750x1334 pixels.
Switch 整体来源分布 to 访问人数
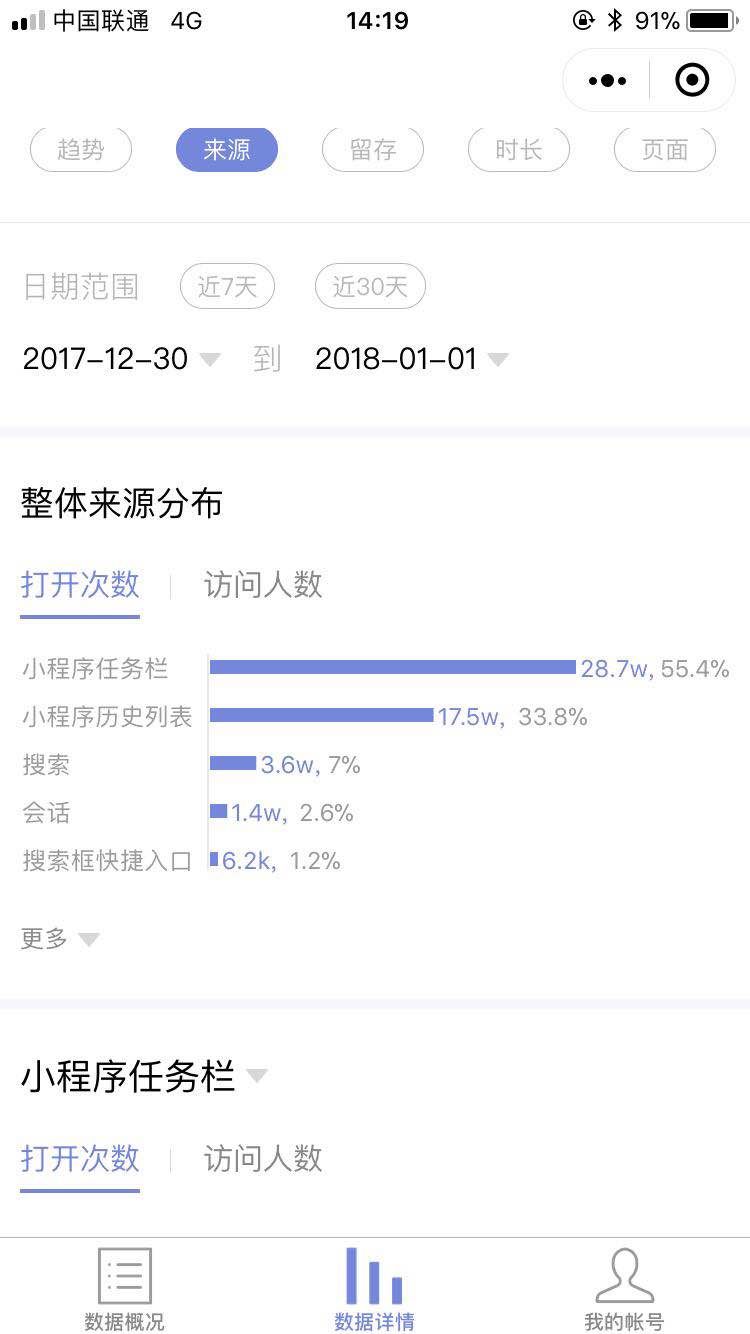(263, 585)
